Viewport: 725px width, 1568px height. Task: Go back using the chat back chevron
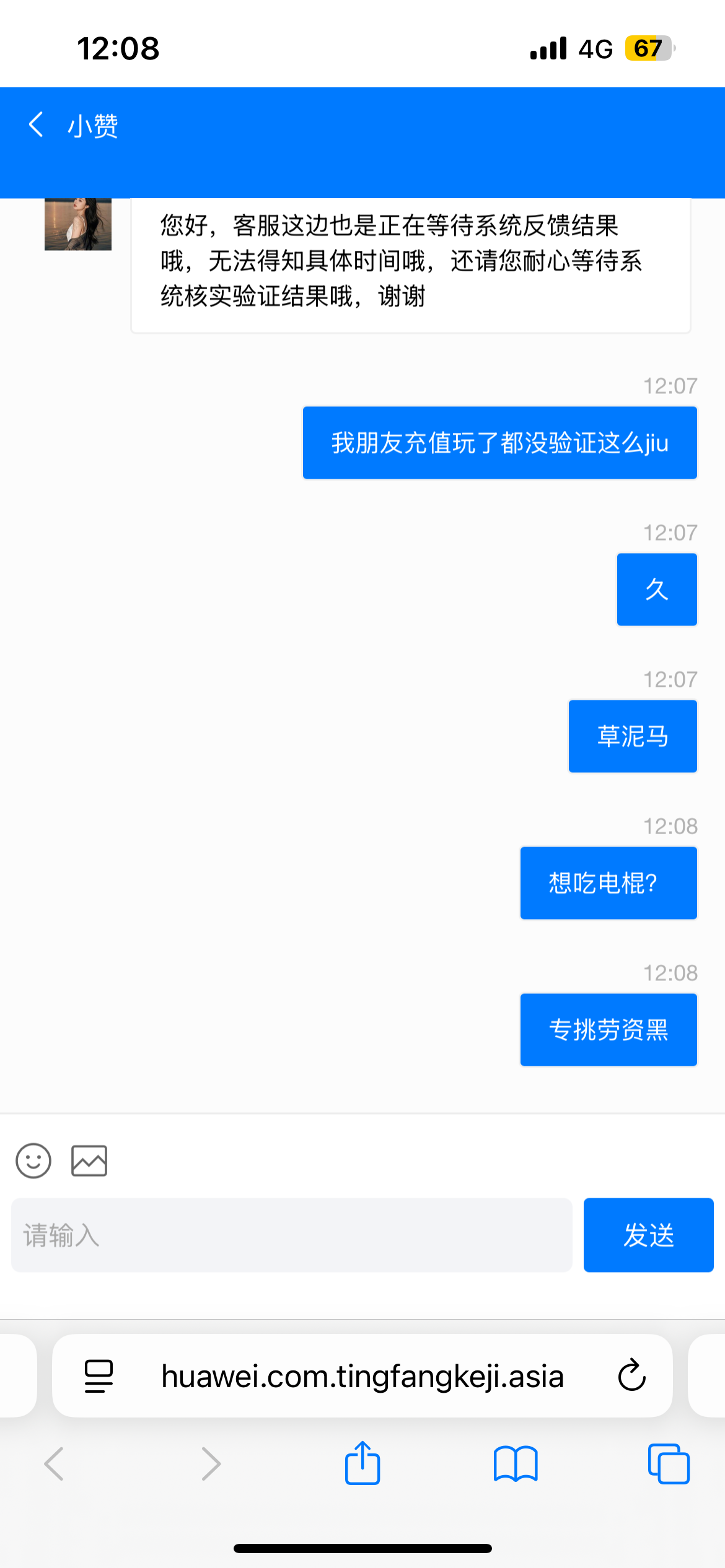tap(35, 124)
